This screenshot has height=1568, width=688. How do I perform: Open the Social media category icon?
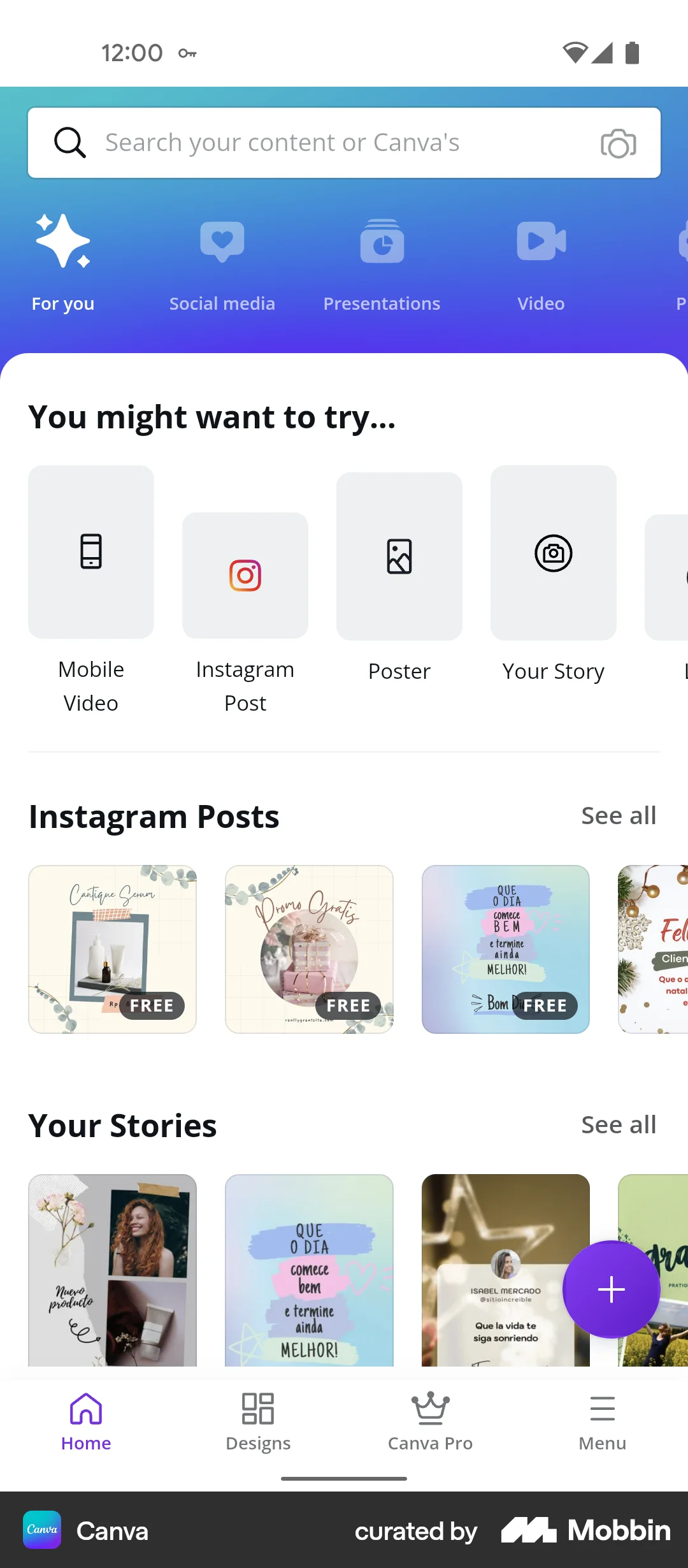(222, 243)
